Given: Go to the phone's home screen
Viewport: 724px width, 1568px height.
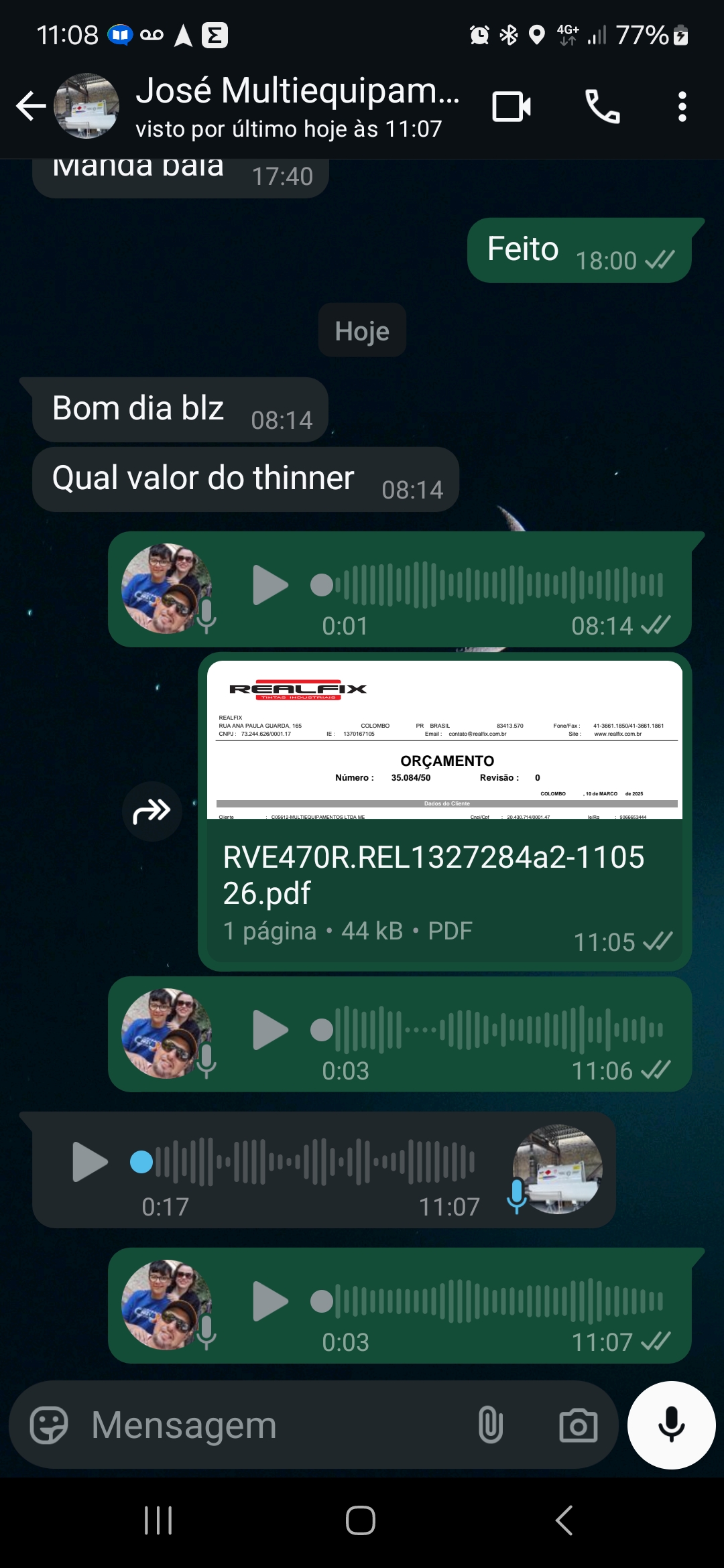Looking at the screenshot, I should click(361, 1520).
